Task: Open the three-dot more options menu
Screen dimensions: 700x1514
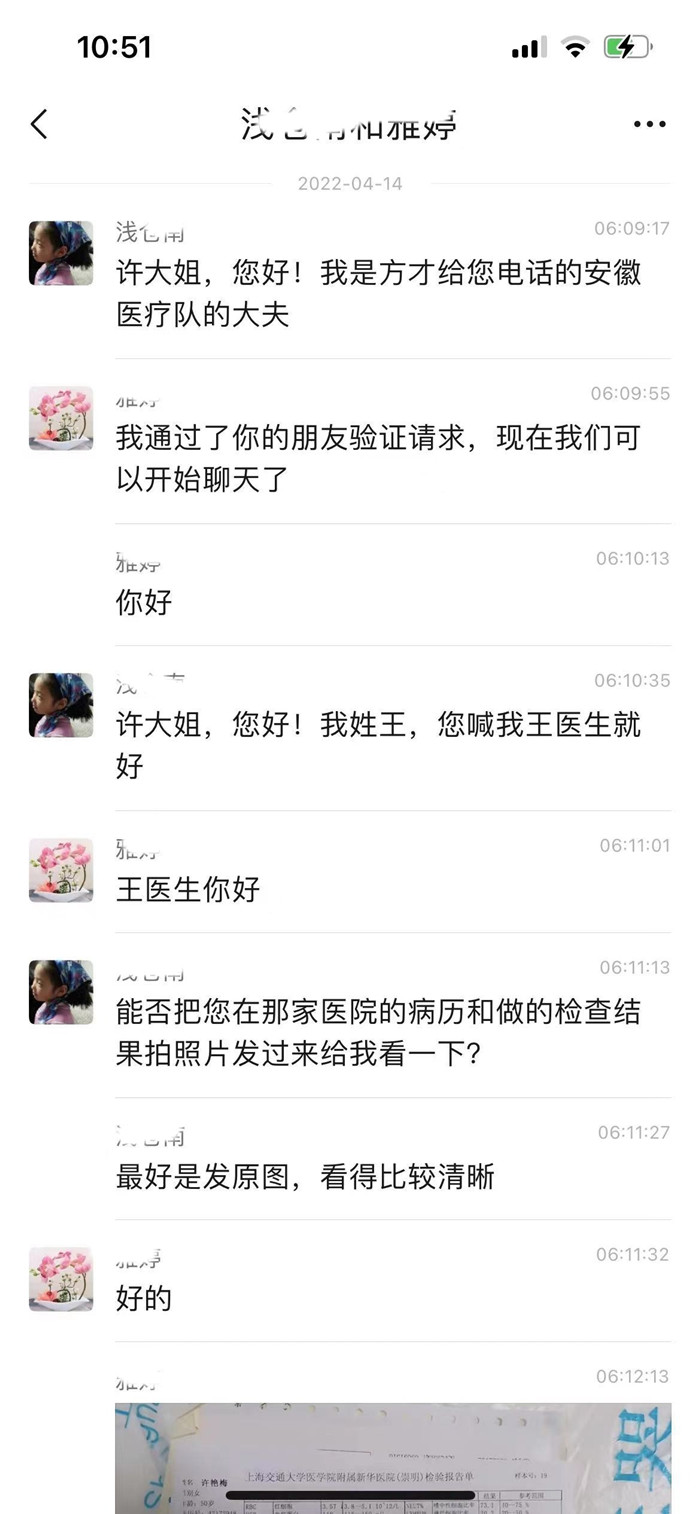Action: (649, 125)
